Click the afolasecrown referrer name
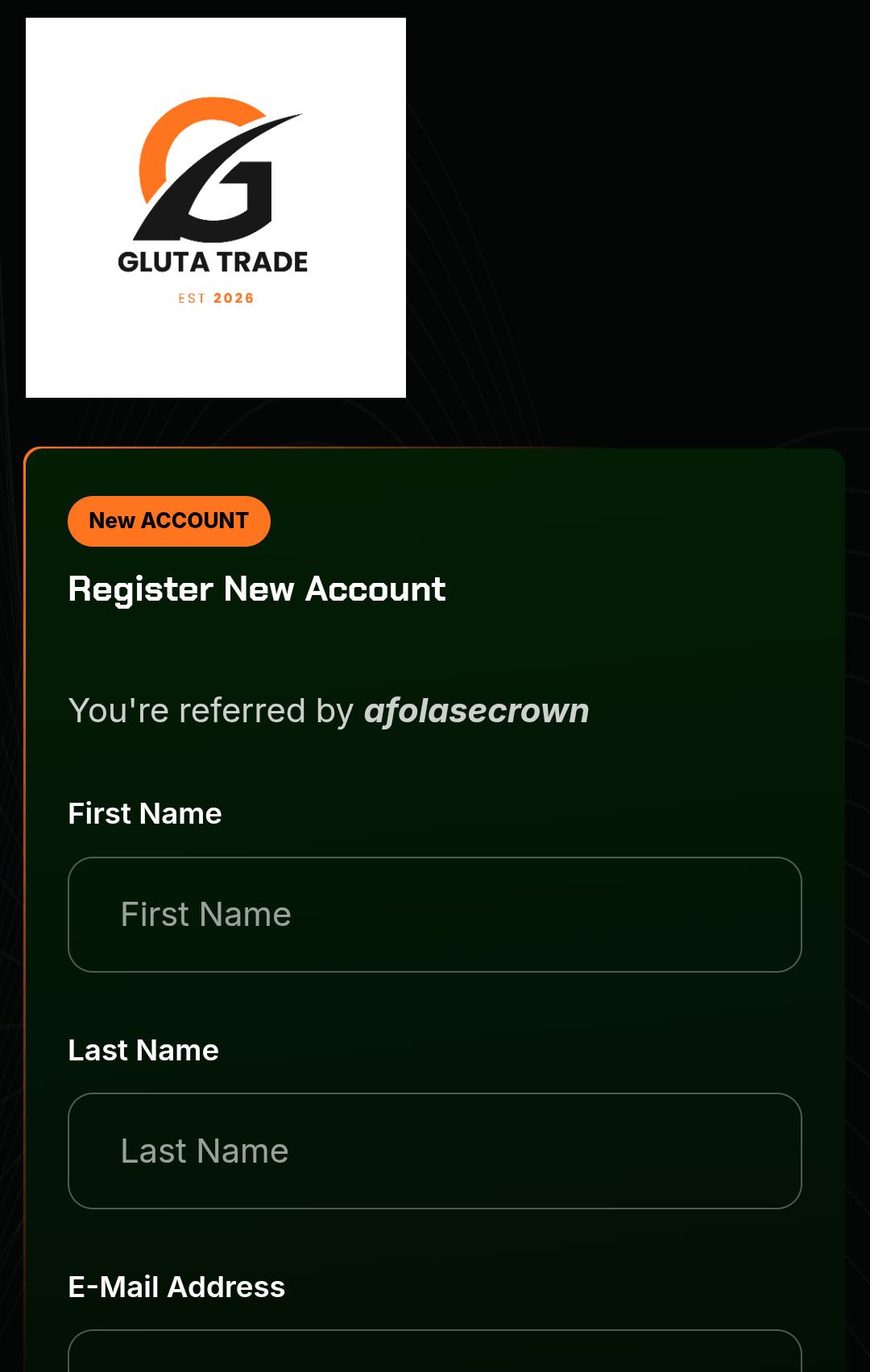This screenshot has width=870, height=1372. click(x=477, y=710)
